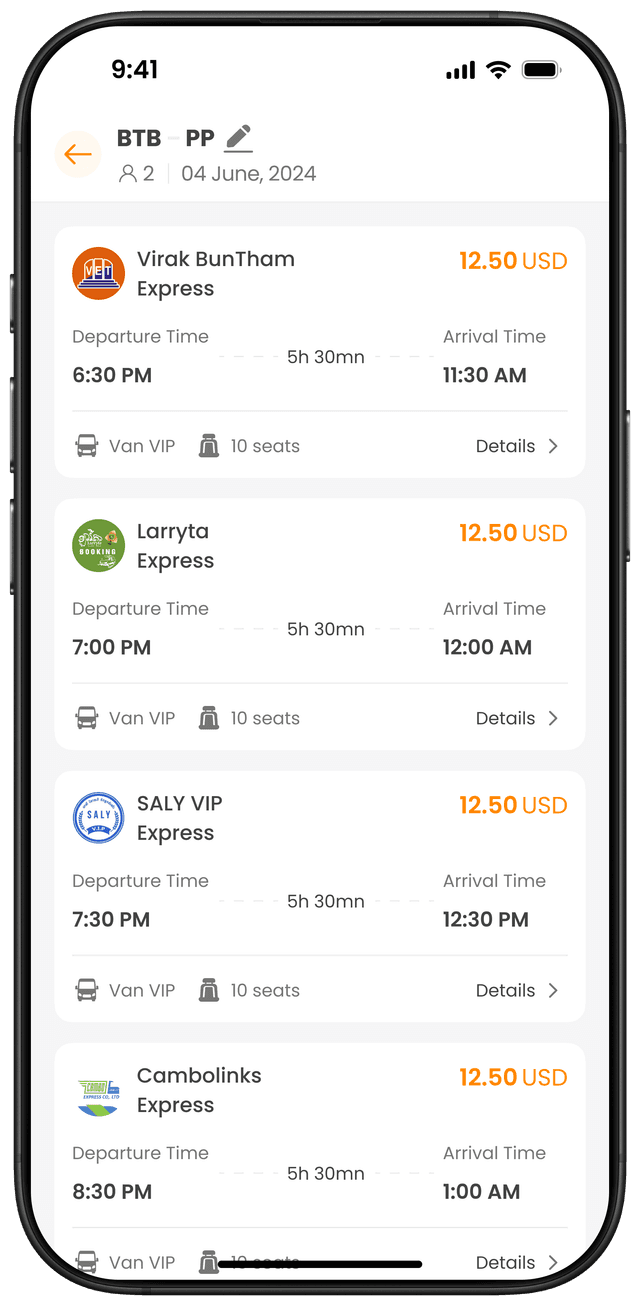View Details for Larryta Express
The height and width of the screenshot is (1306, 640).
click(x=516, y=718)
